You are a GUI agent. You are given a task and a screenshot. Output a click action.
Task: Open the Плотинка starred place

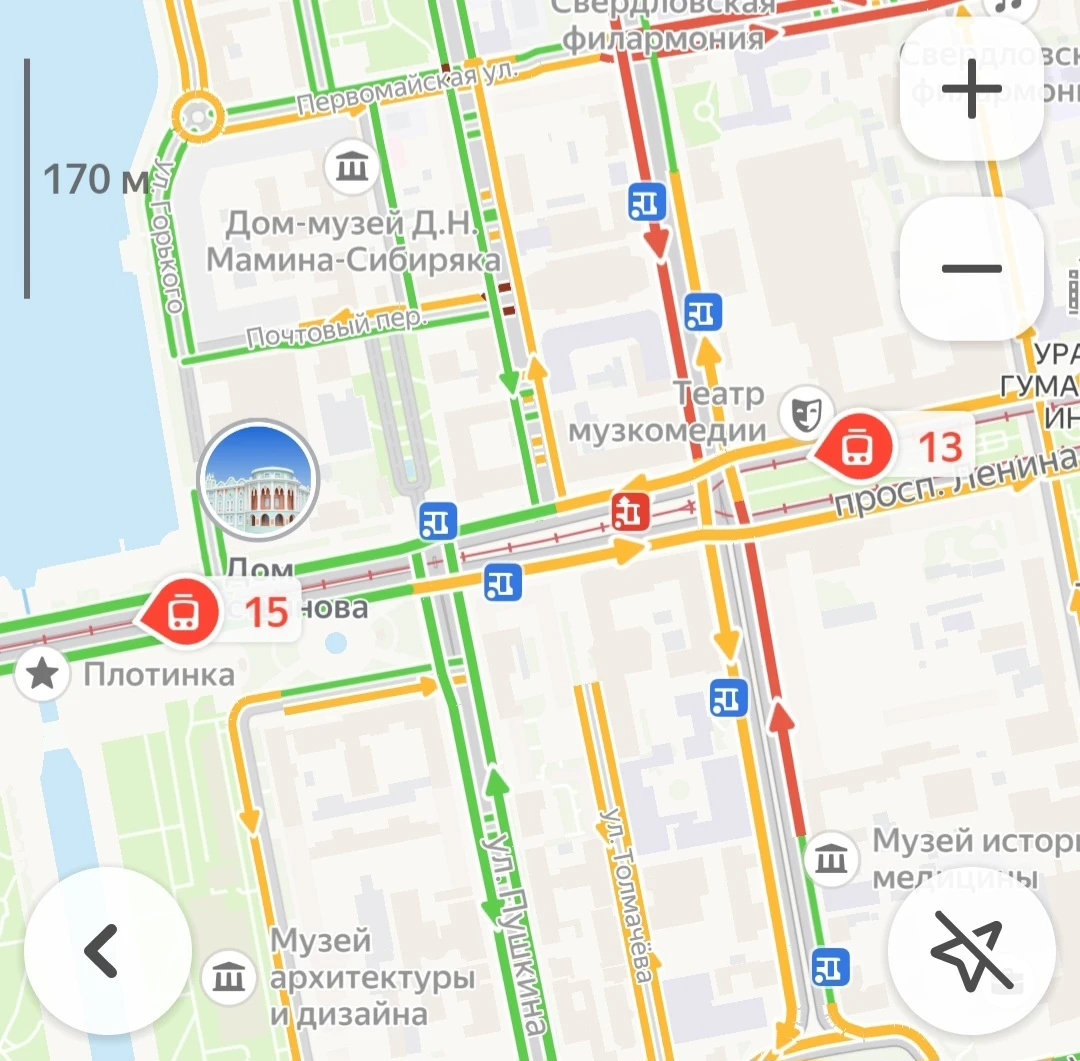click(x=42, y=674)
